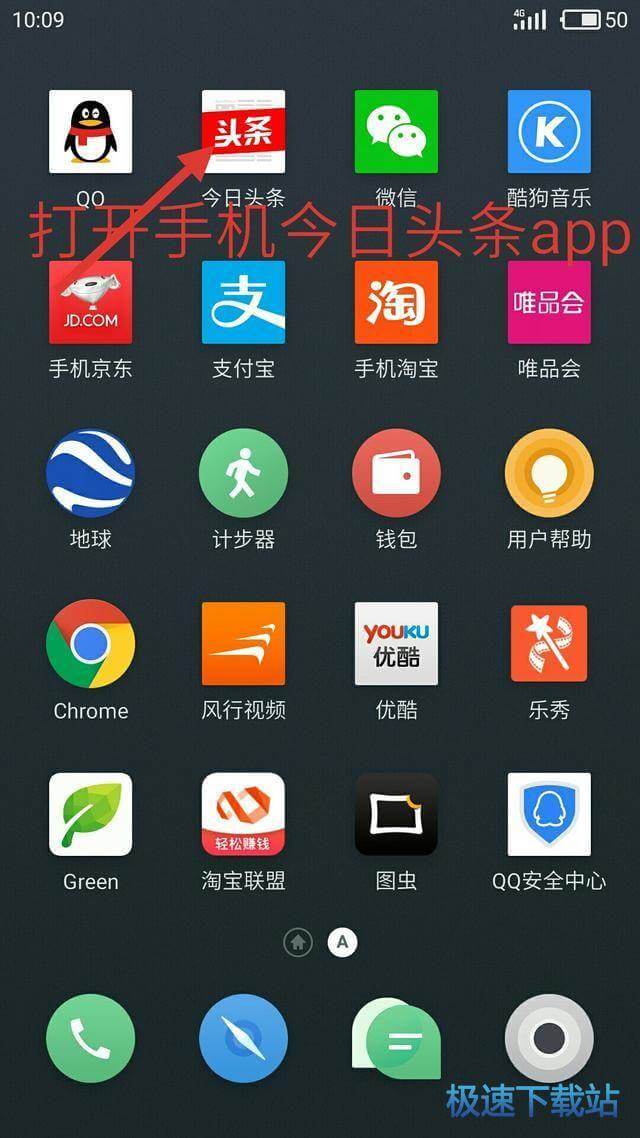The width and height of the screenshot is (640, 1138).
Task: Launch the Chrome browser
Action: tap(90, 644)
